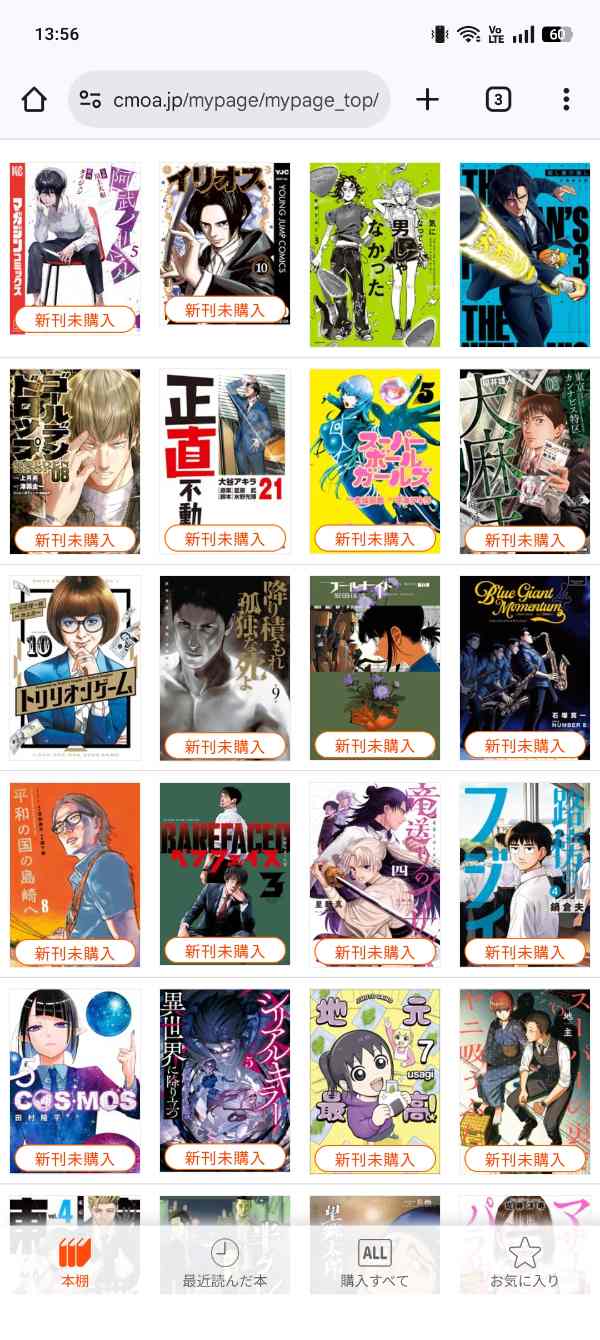Screen dimensions: 600x1340
Task: Tap the cmoa.jp address bar
Action: click(x=229, y=99)
